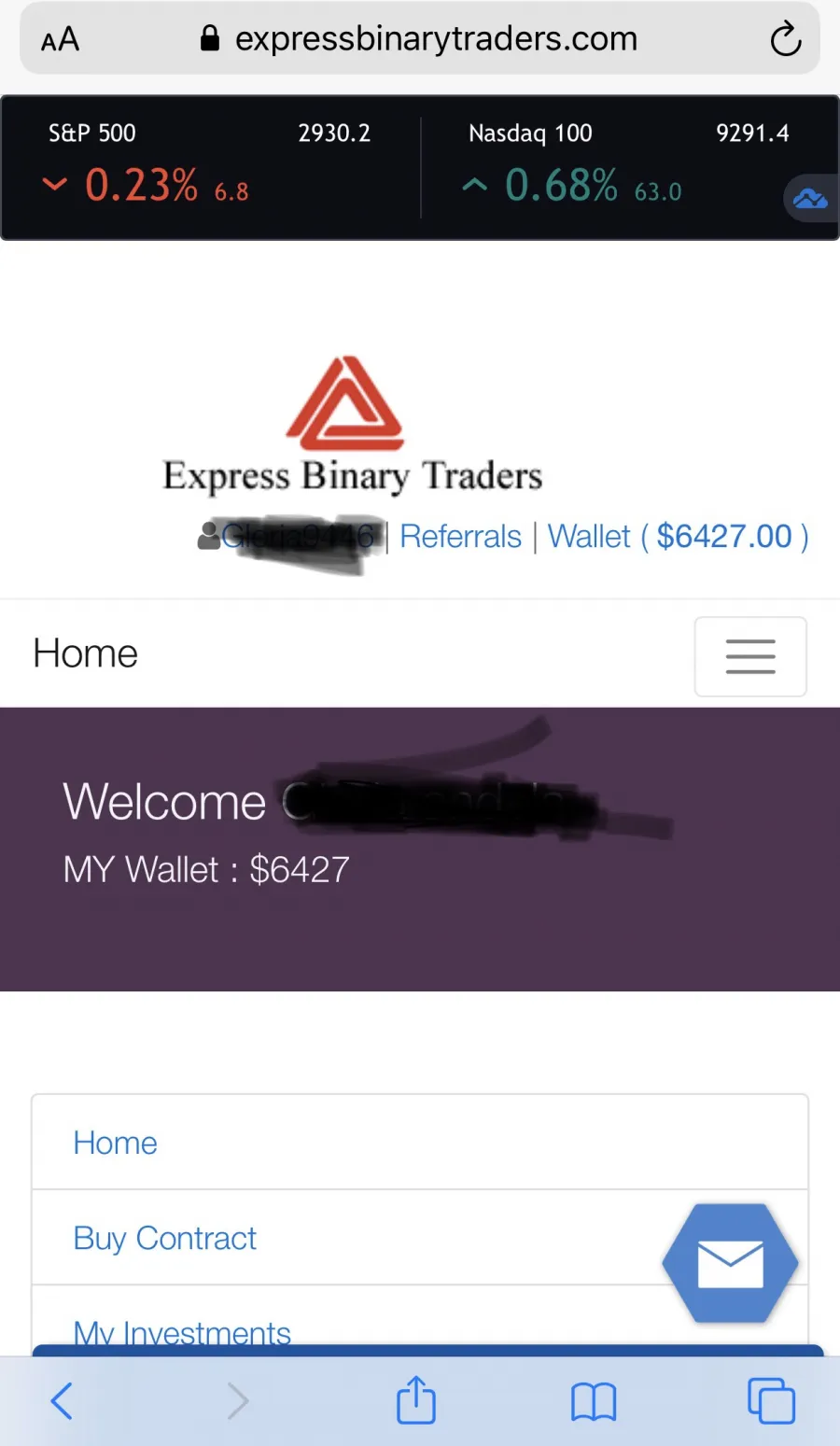
Task: Tap the website address bar
Action: point(419,39)
